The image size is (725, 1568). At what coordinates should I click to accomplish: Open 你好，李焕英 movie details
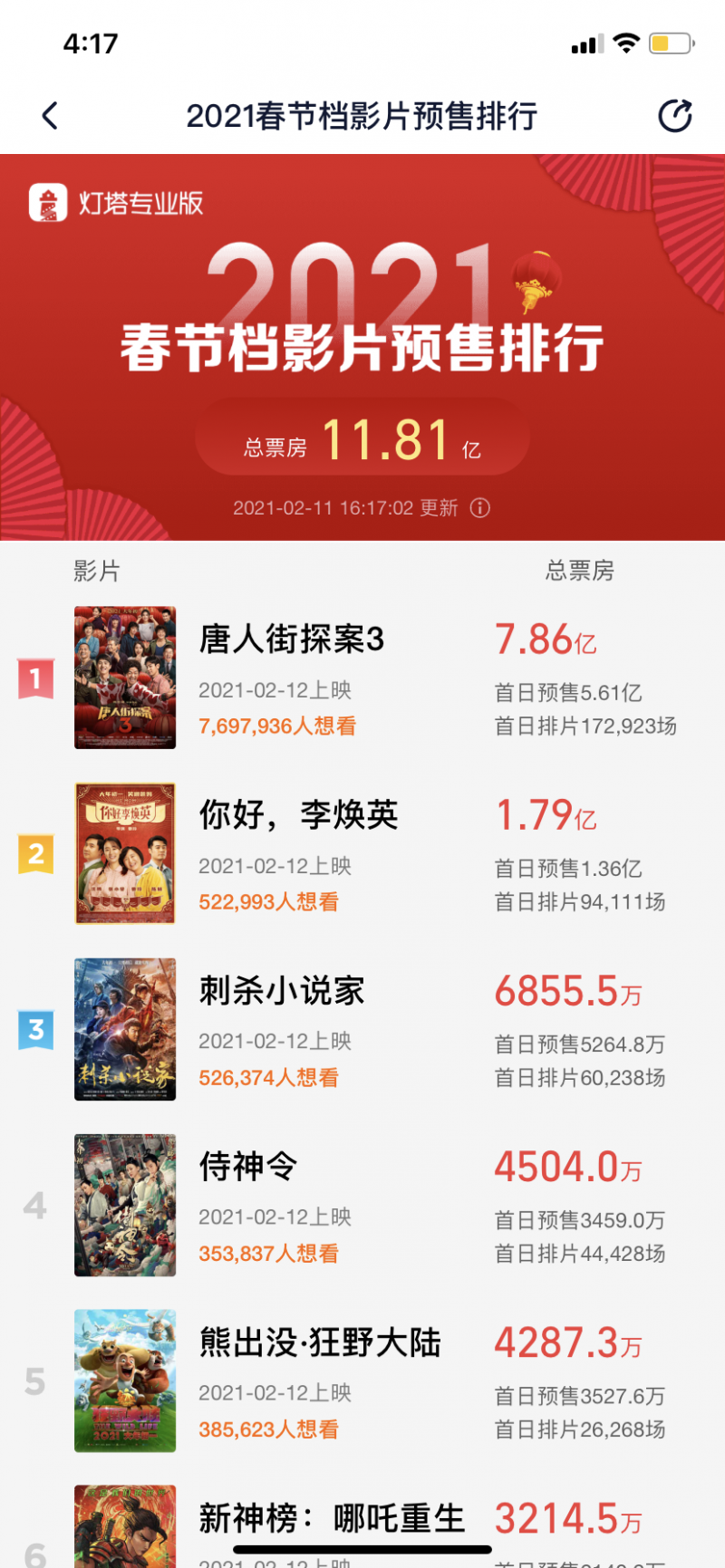click(299, 815)
